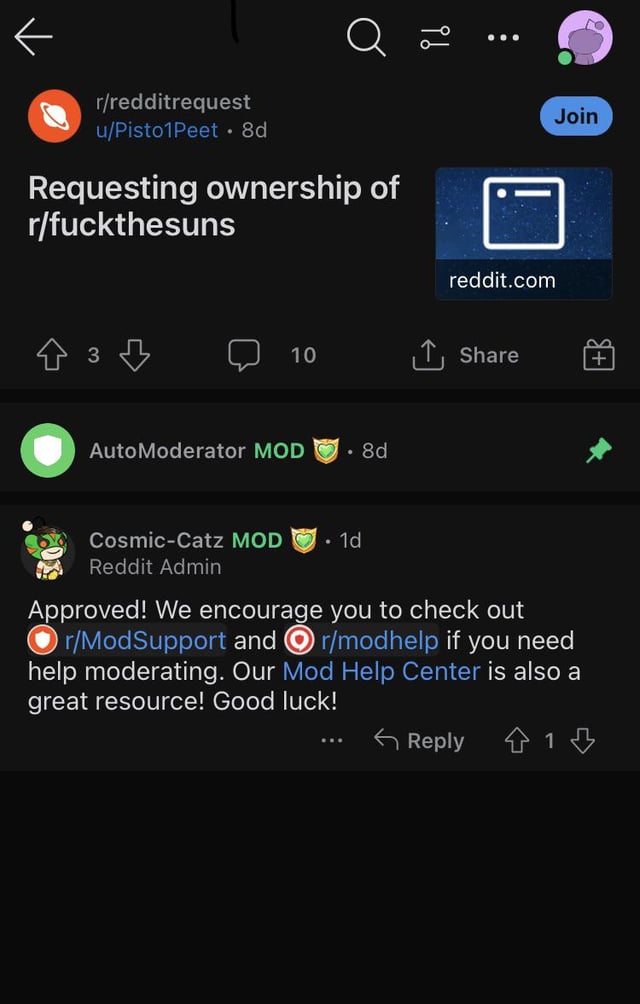Open the reddit.com link thumbnail
Image resolution: width=640 pixels, height=1004 pixels.
523,232
